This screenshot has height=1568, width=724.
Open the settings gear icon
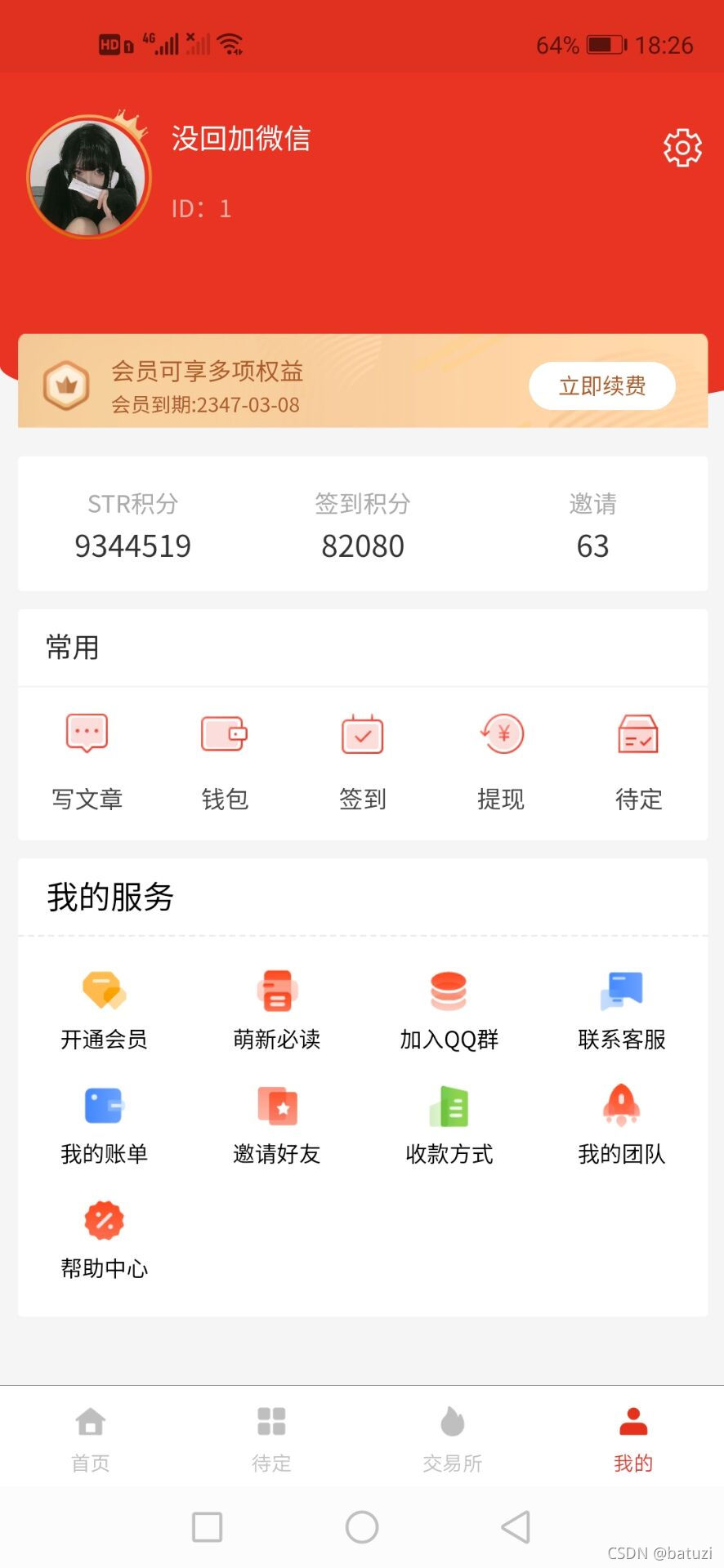coord(682,148)
